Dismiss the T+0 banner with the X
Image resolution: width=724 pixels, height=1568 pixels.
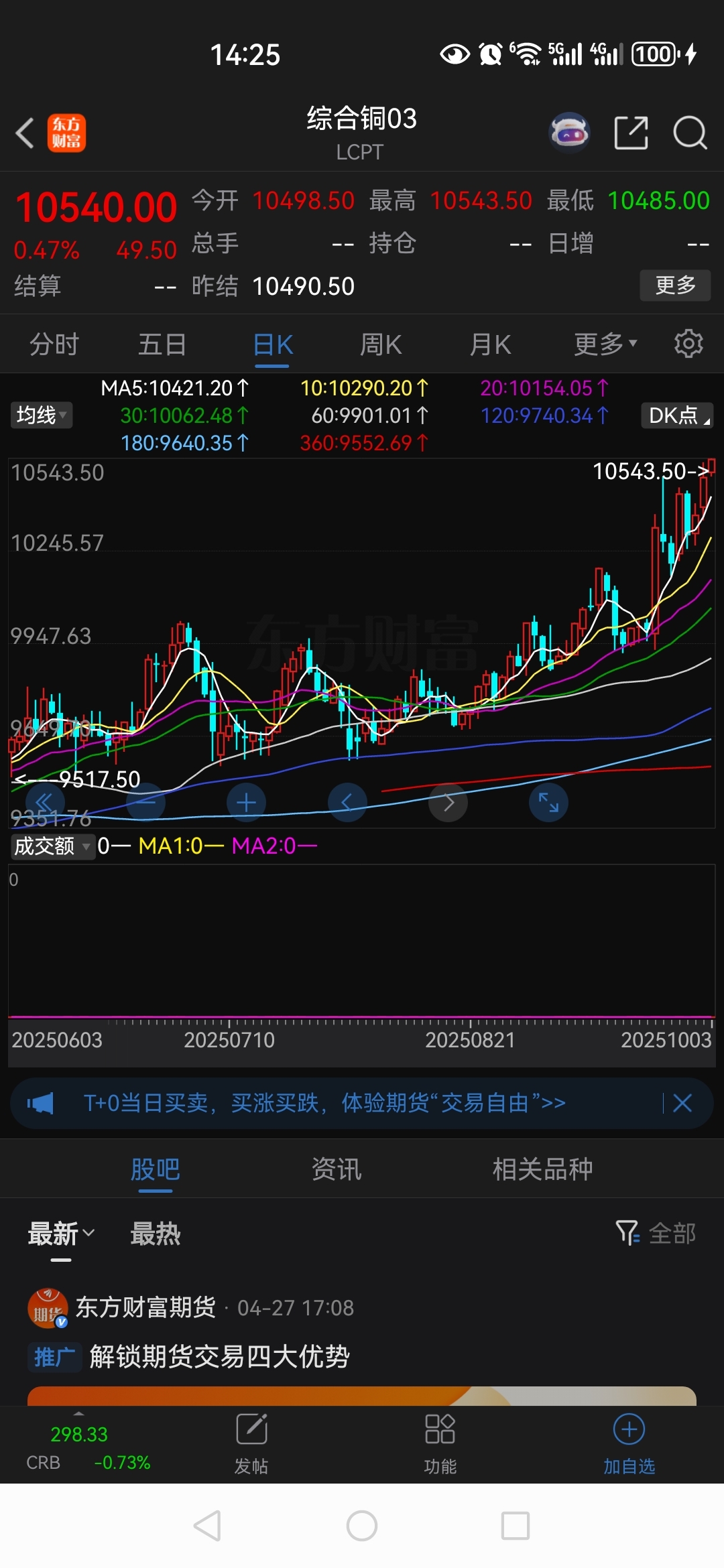682,1103
